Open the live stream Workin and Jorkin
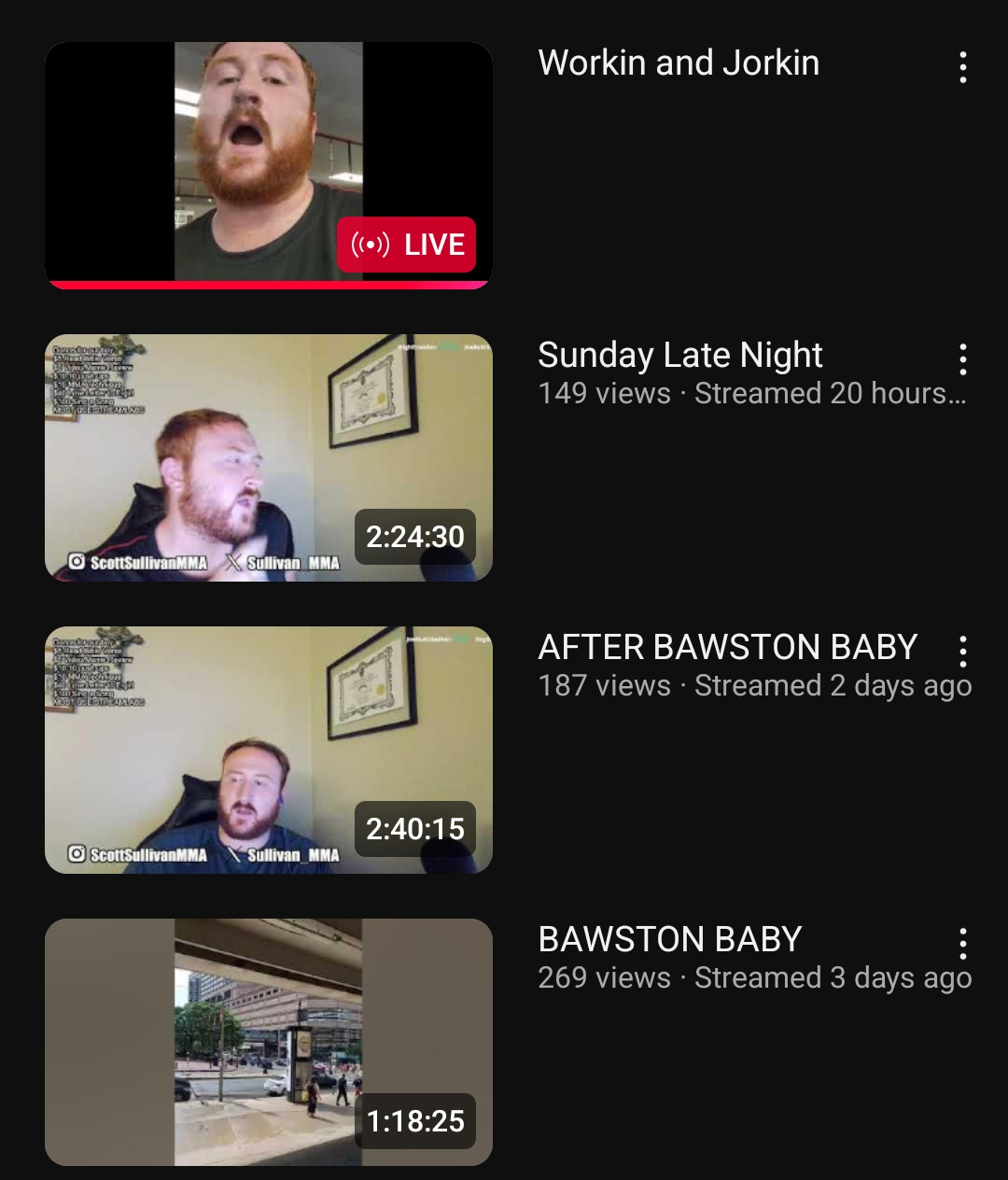This screenshot has height=1180, width=1008. click(269, 164)
